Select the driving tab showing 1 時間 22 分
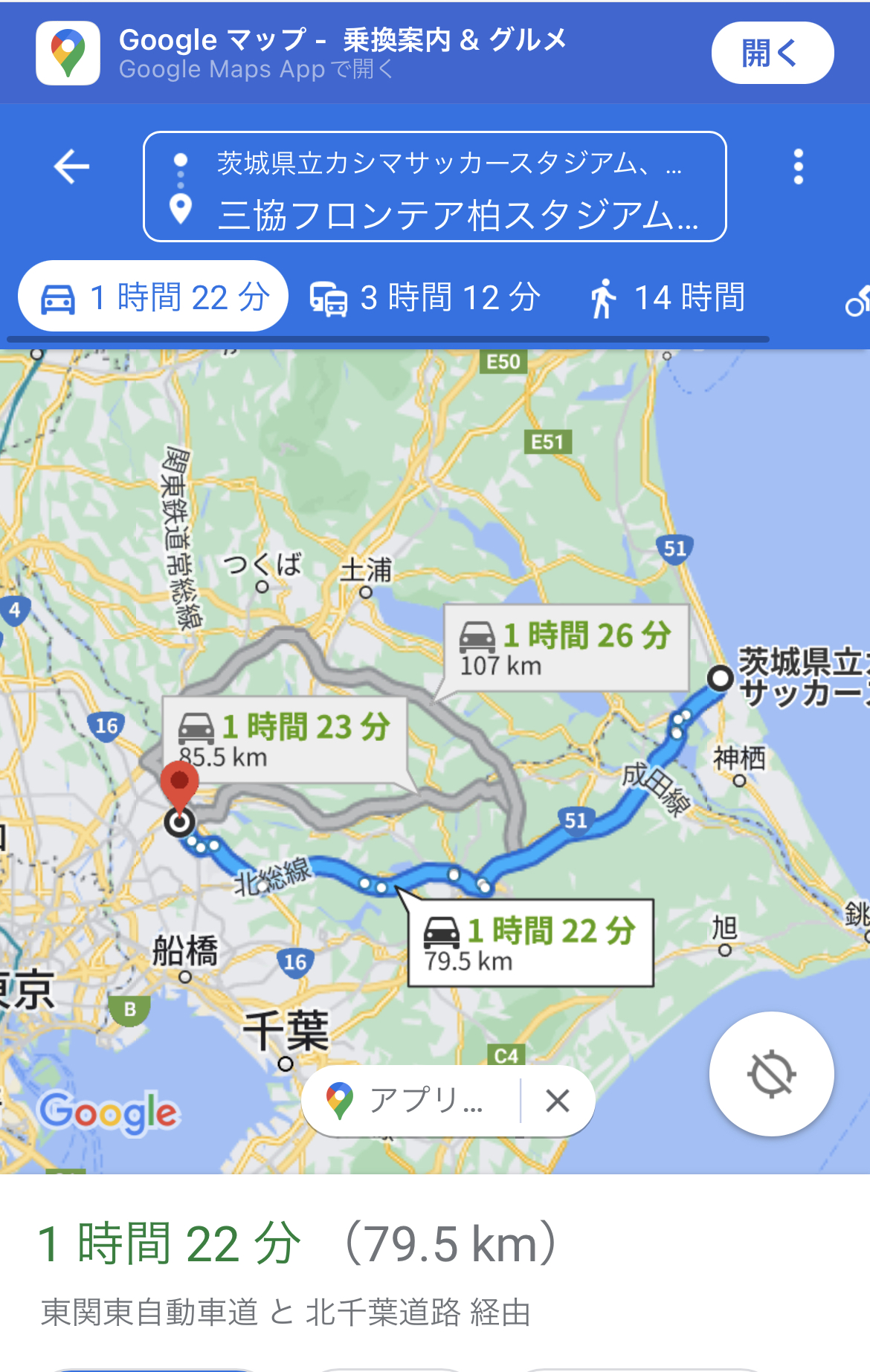The image size is (870, 1372). (x=153, y=297)
